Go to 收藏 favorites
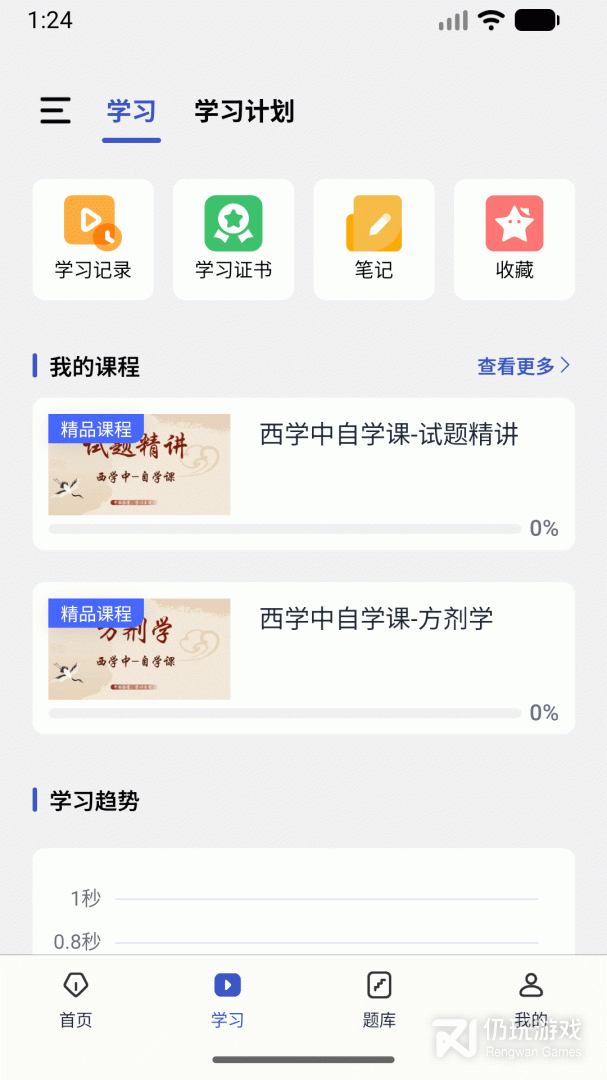This screenshot has width=607, height=1080. click(514, 239)
